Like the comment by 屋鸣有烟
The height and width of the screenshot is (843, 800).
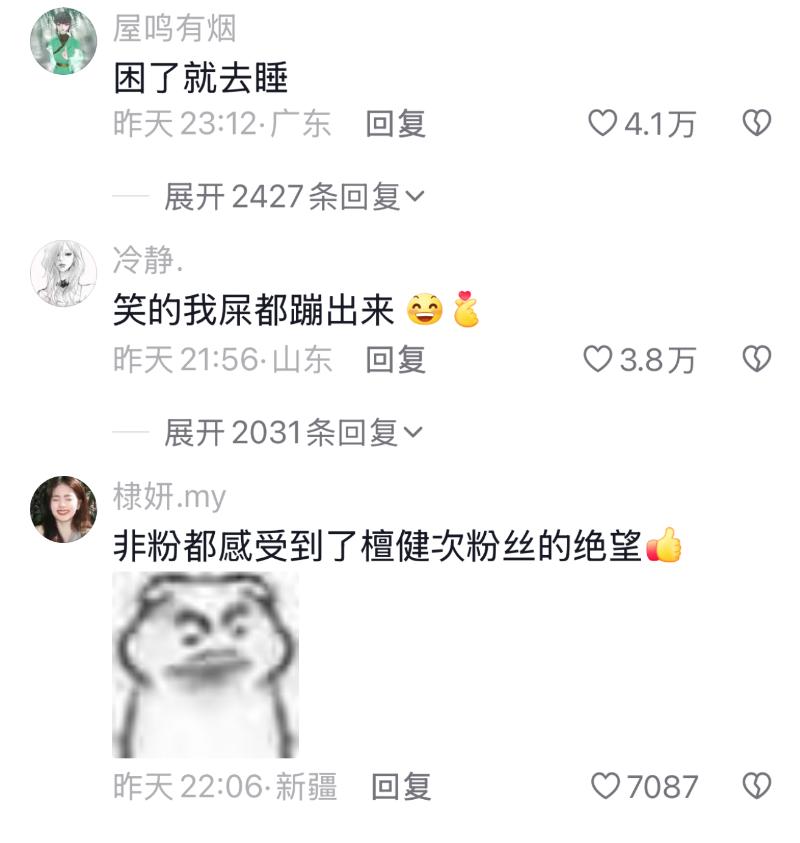pyautogui.click(x=603, y=124)
